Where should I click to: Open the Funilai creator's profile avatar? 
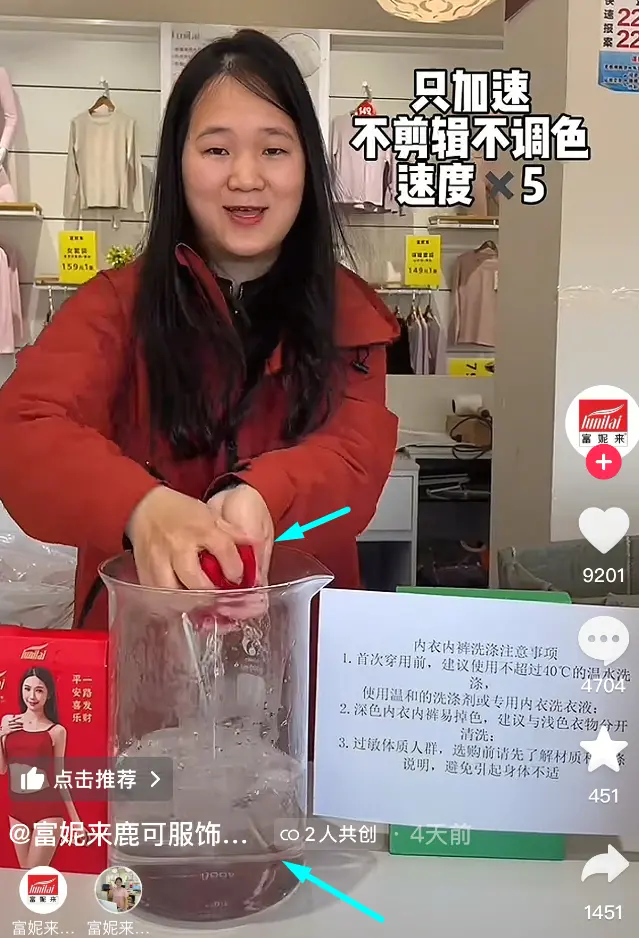tap(602, 422)
